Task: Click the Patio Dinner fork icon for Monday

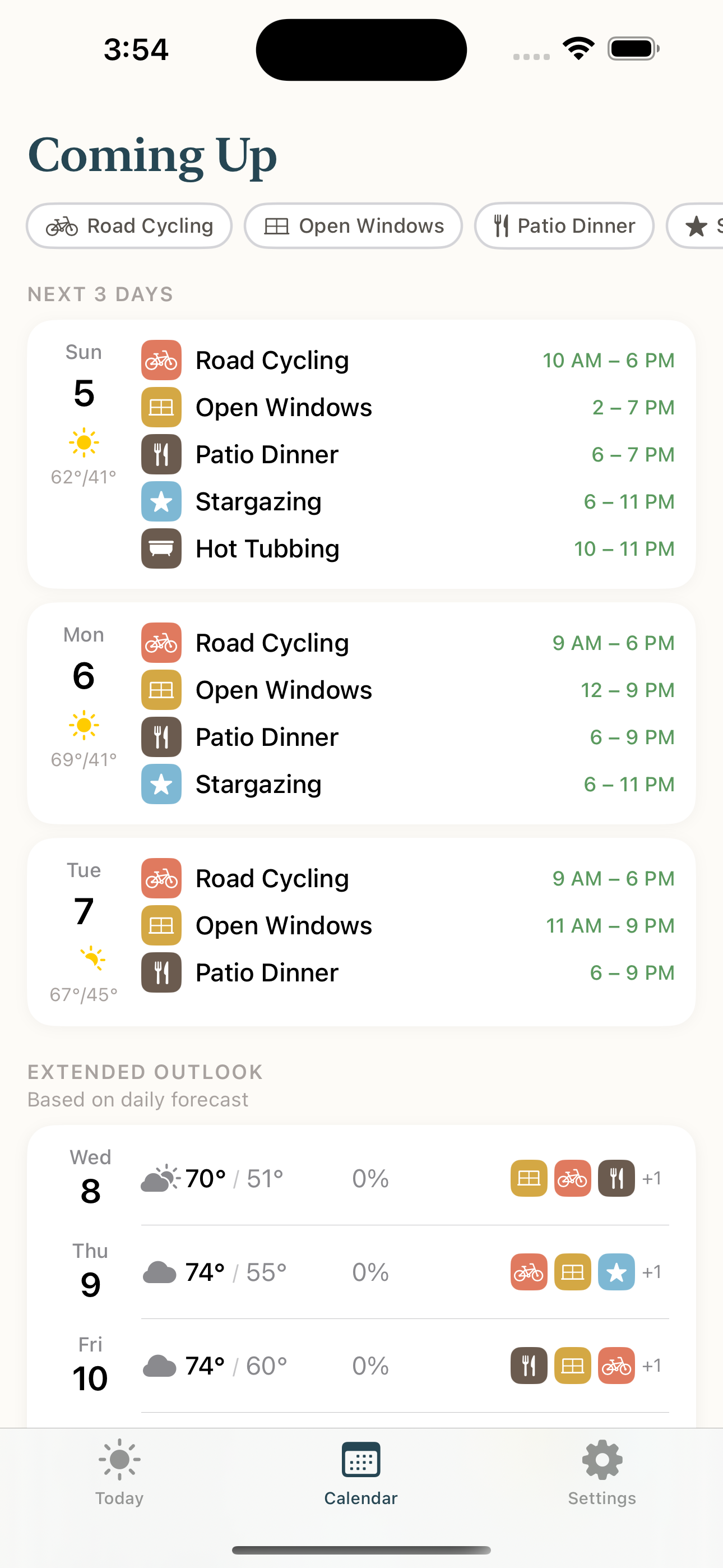Action: click(161, 737)
